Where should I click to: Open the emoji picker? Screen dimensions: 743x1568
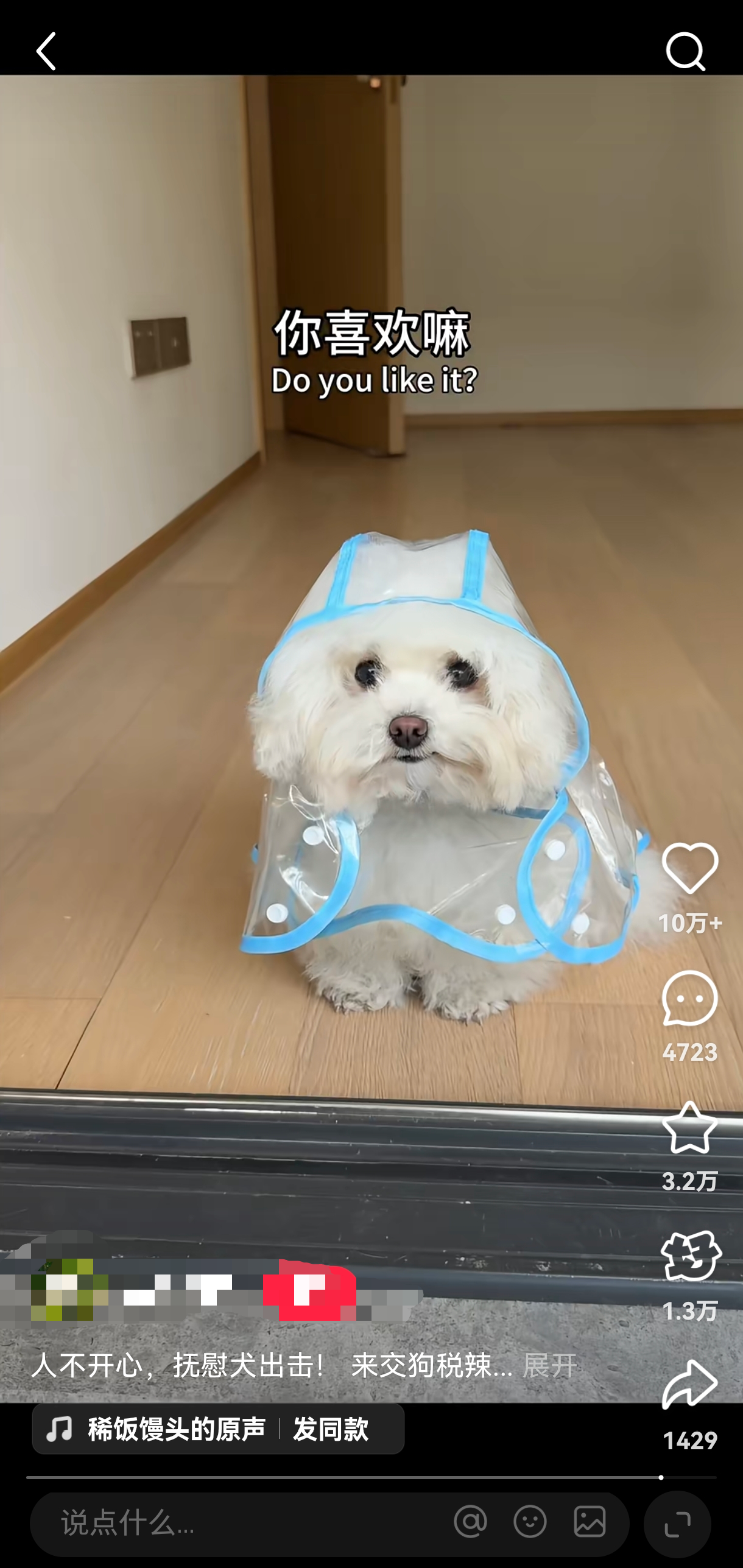pyautogui.click(x=530, y=1523)
